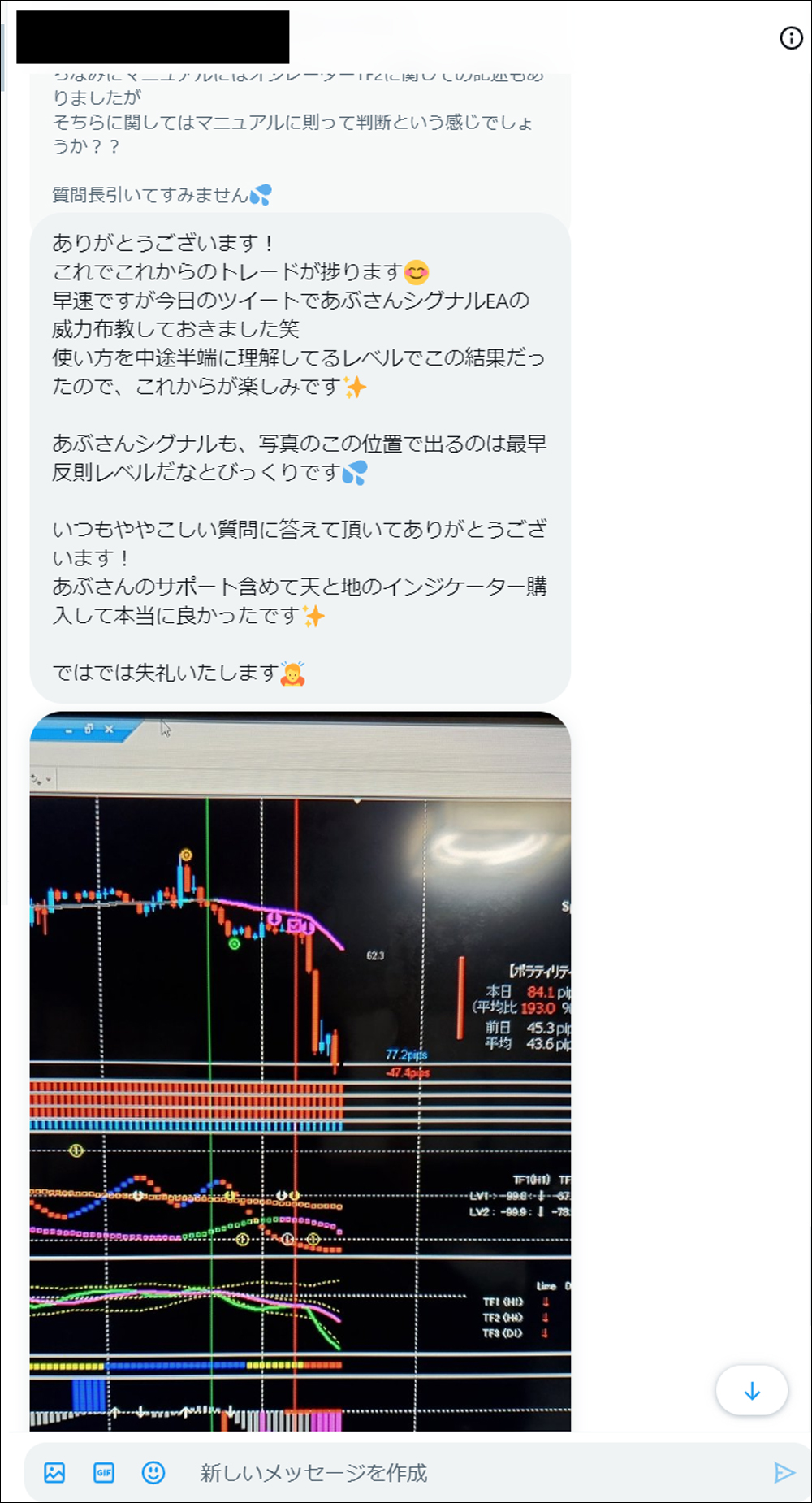Send the message with the arrow icon
This screenshot has height=1503, width=812.
coord(784,1472)
